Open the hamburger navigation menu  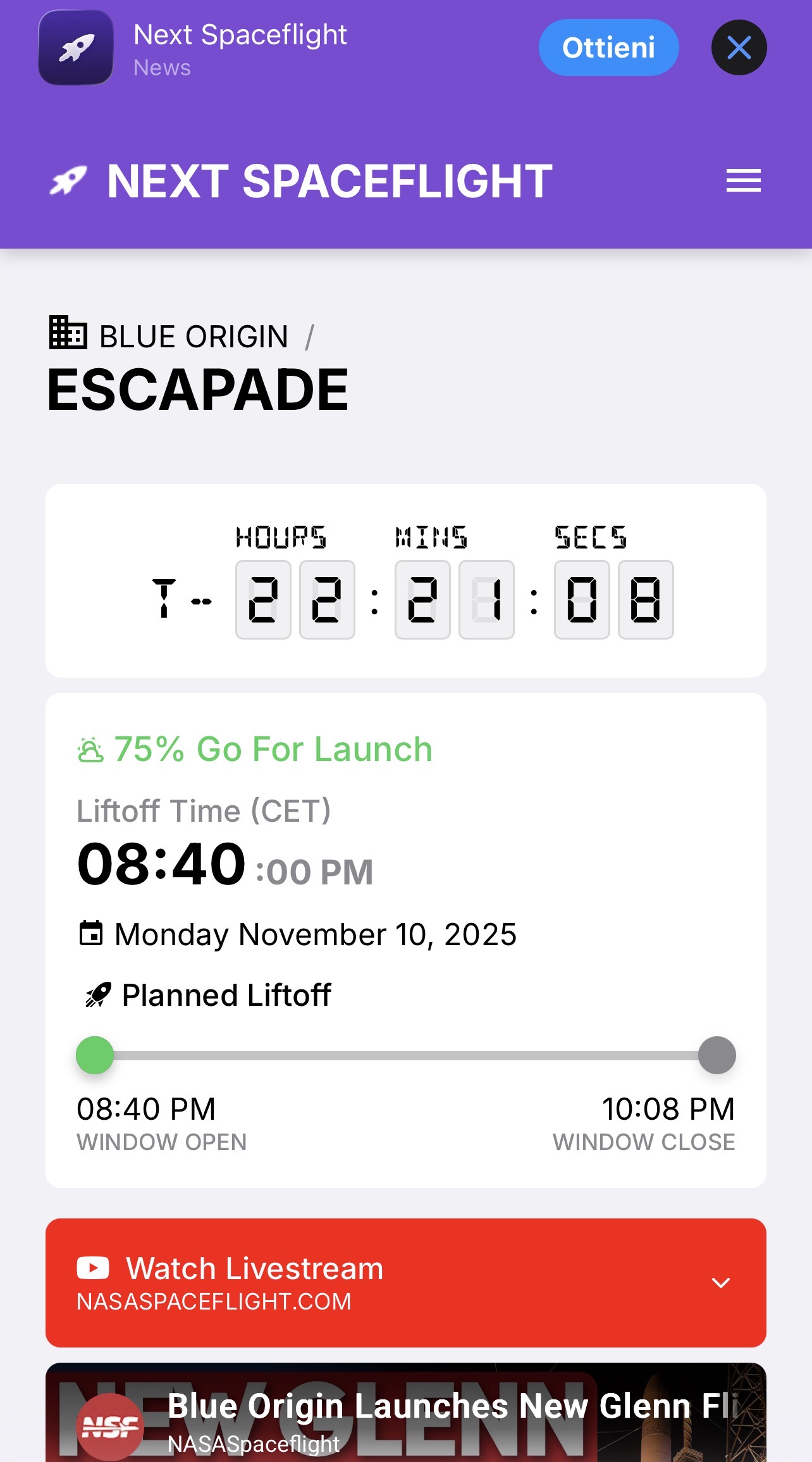[743, 181]
